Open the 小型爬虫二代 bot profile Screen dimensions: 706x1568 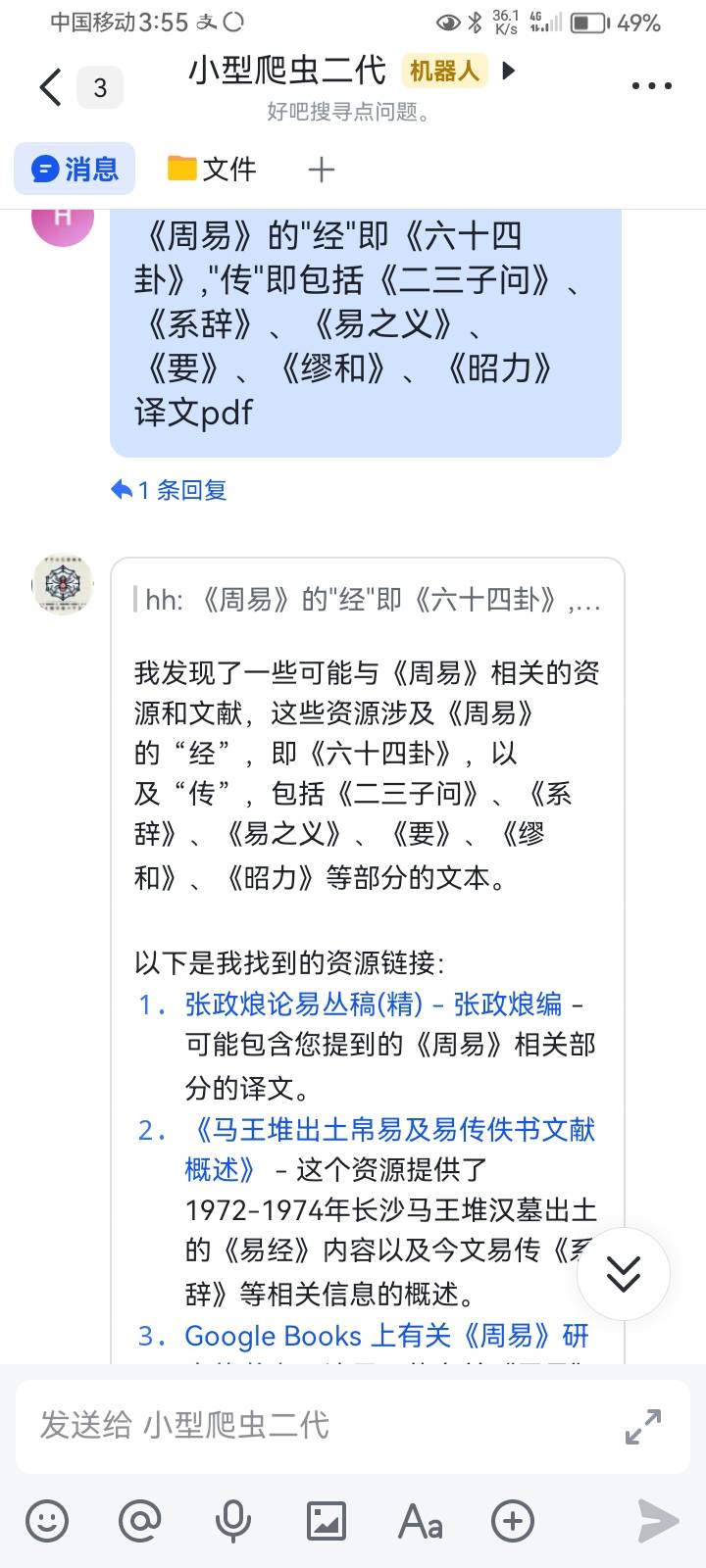[x=287, y=71]
